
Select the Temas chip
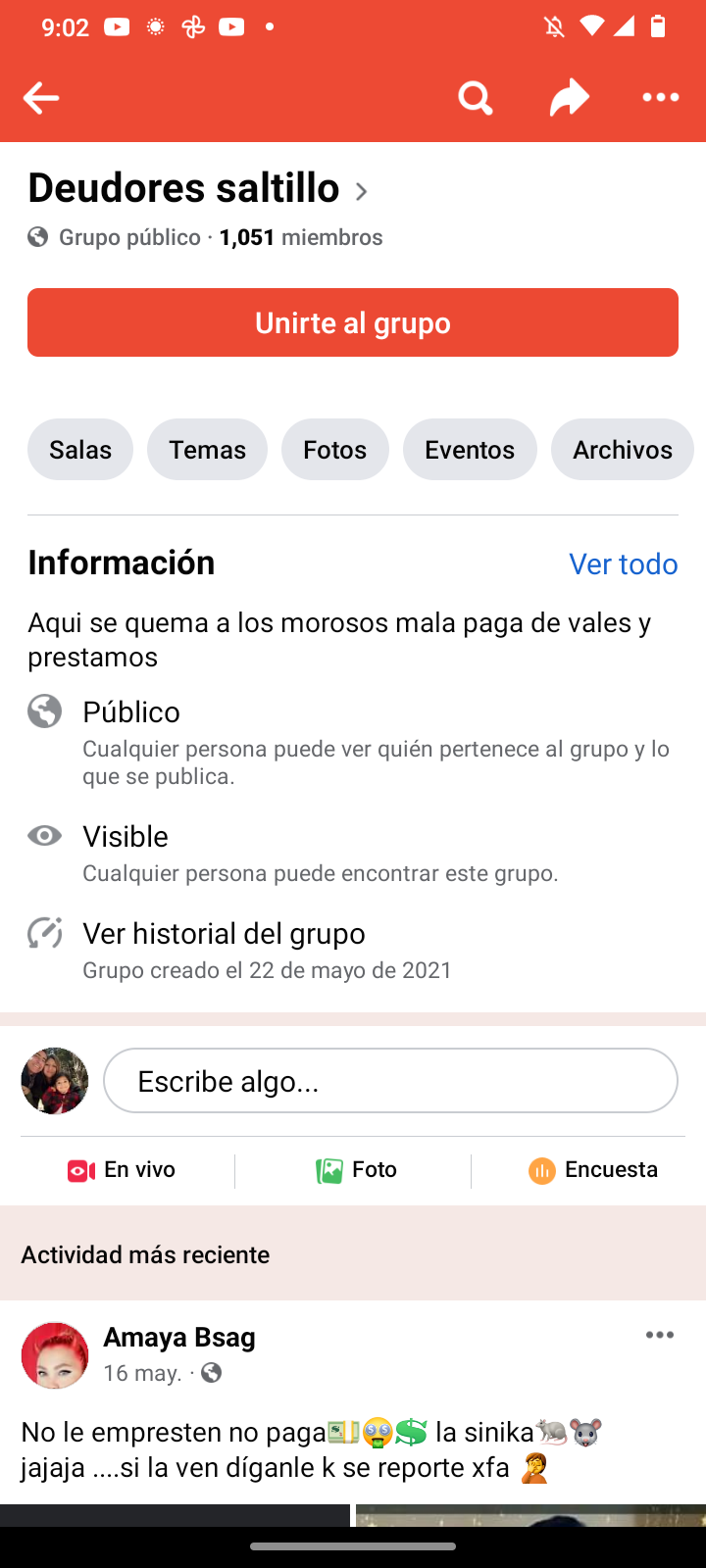(207, 450)
